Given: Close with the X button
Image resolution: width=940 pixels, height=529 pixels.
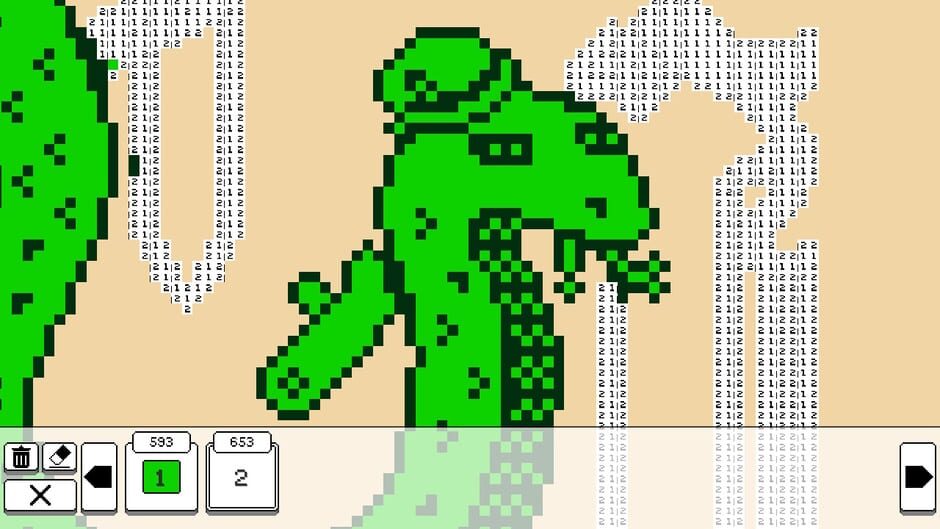Looking at the screenshot, I should 40,495.
